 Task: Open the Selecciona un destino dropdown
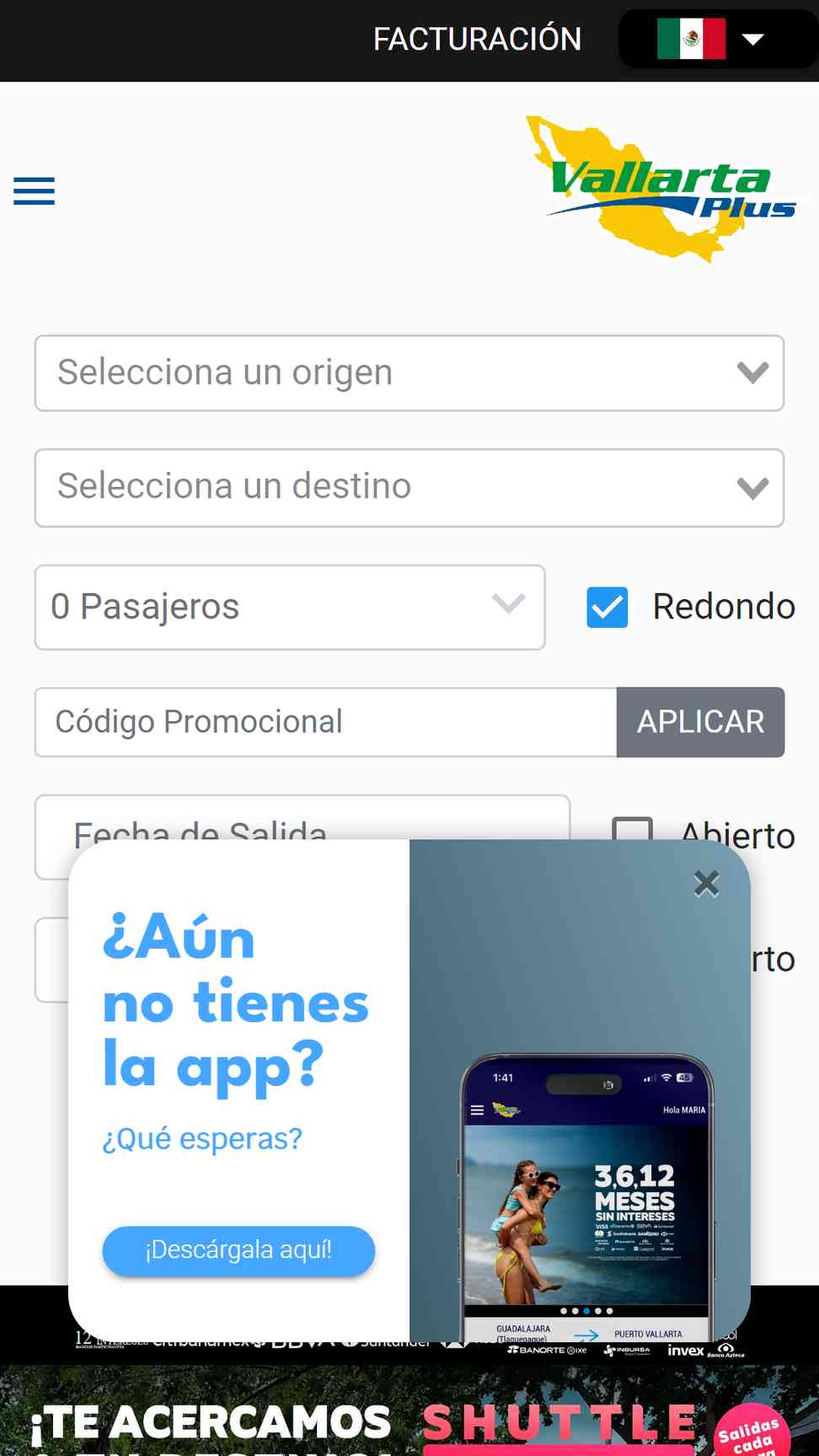pos(409,488)
